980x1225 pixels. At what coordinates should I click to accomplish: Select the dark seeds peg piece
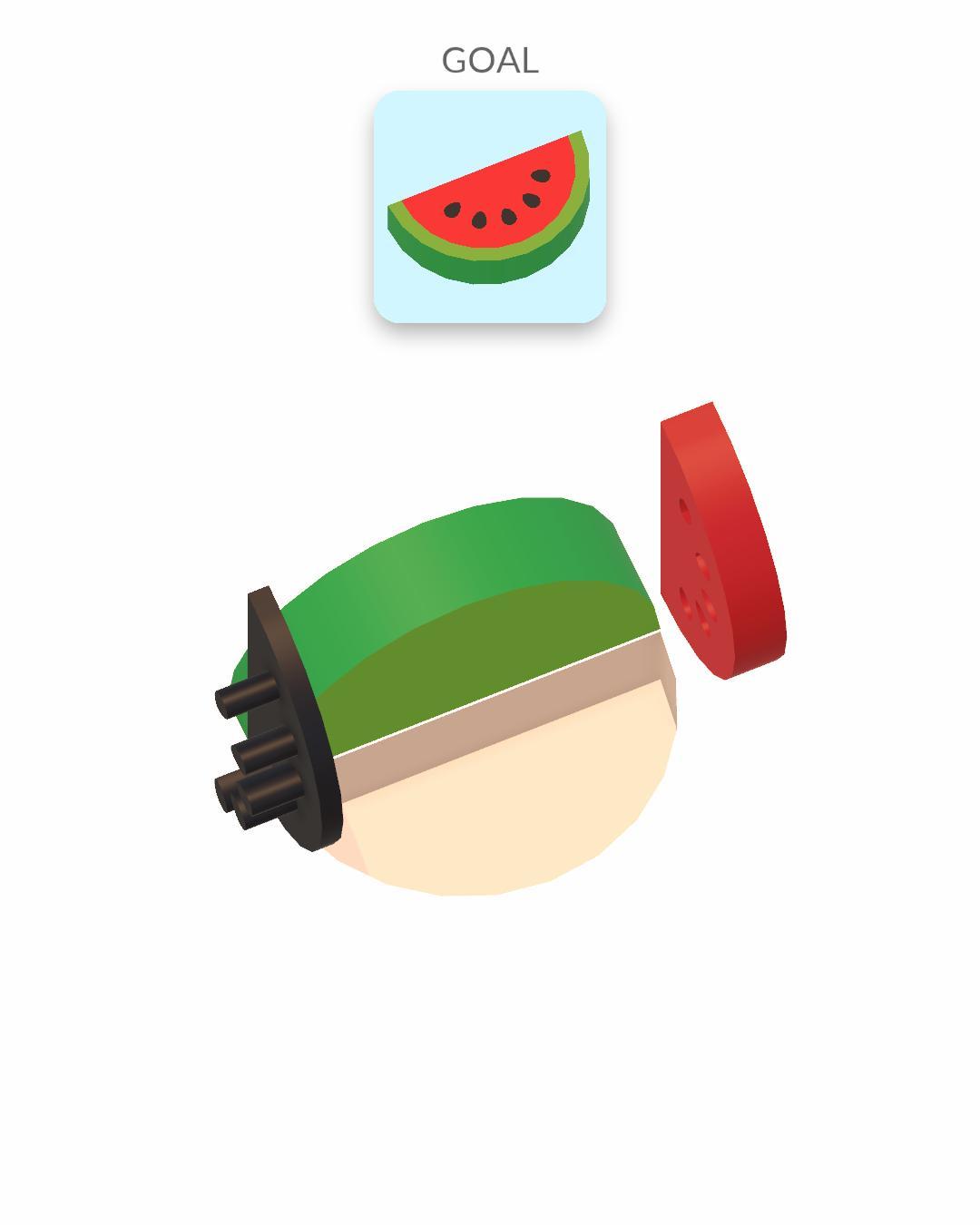(289, 726)
